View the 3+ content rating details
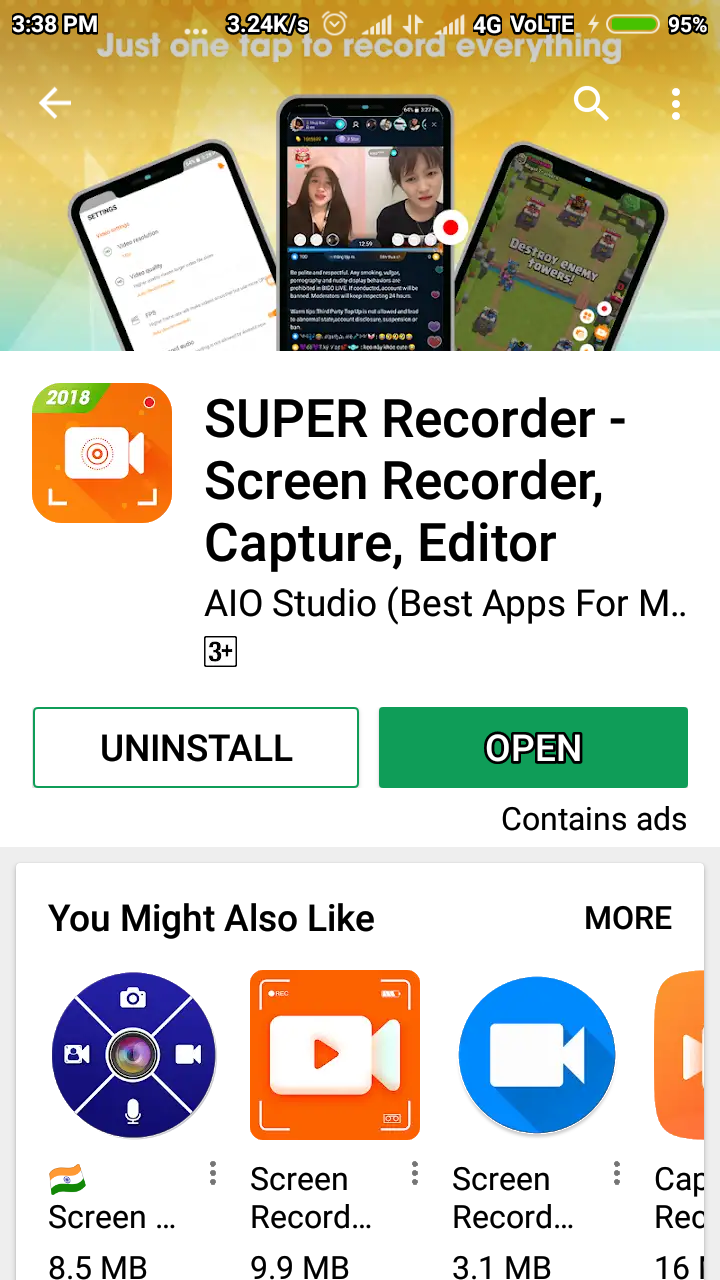The height and width of the screenshot is (1280, 720). 220,653
